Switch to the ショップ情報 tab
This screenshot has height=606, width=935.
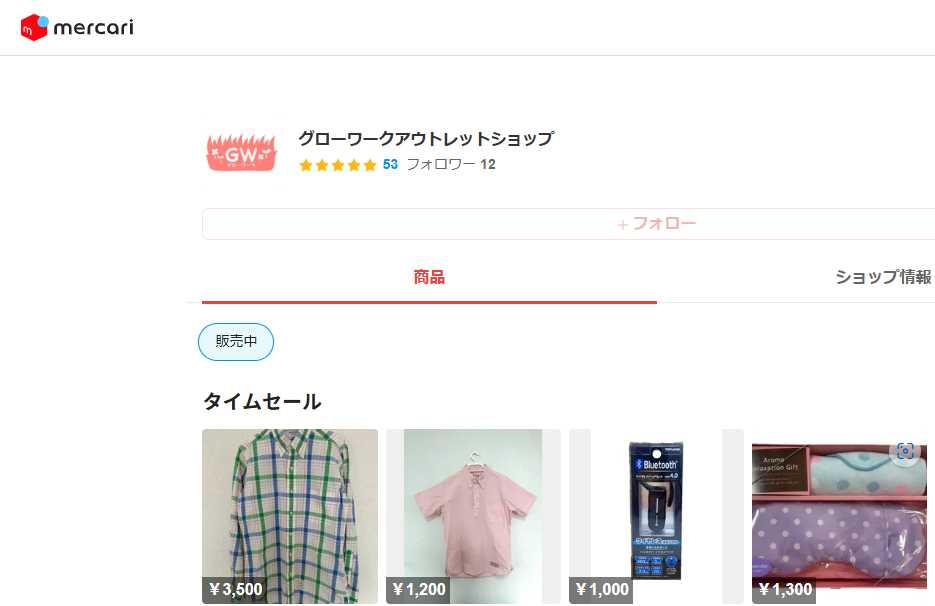883,277
